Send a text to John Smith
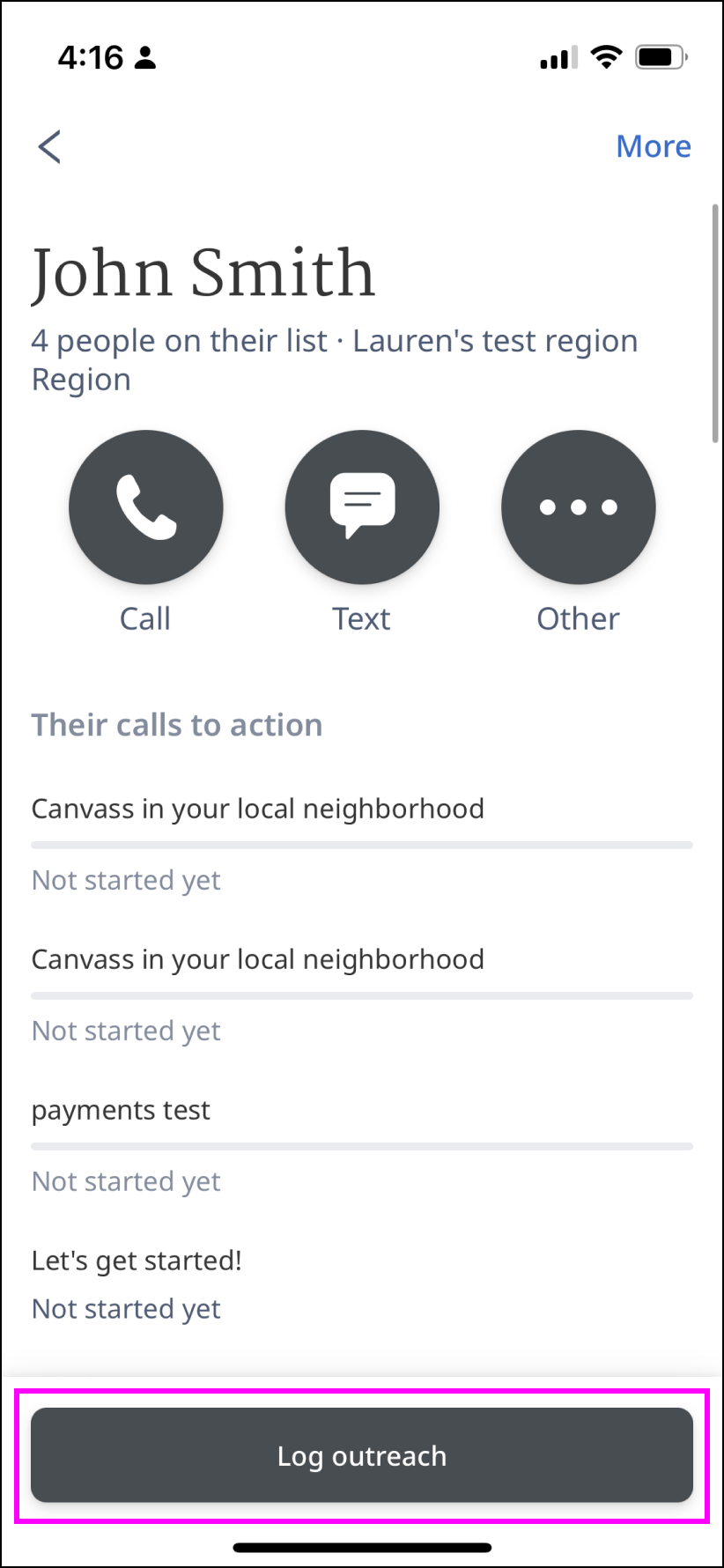 362,507
